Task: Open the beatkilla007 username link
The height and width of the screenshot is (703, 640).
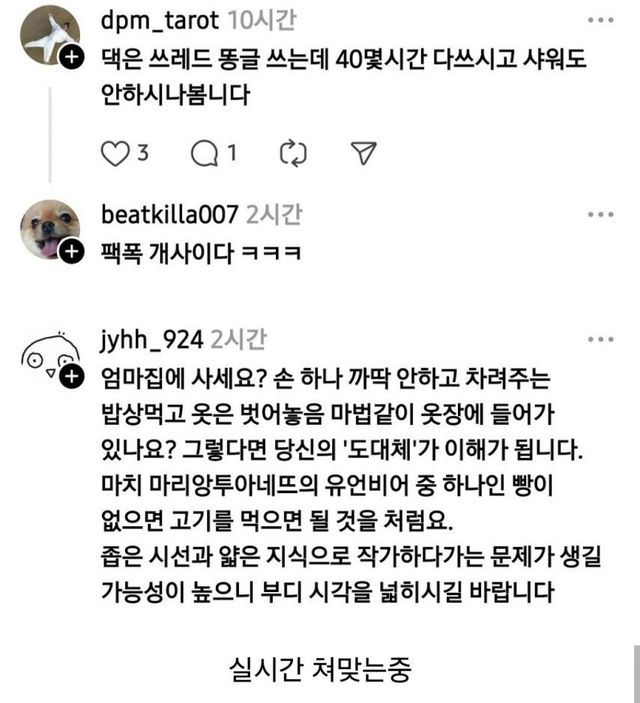Action: (170, 214)
